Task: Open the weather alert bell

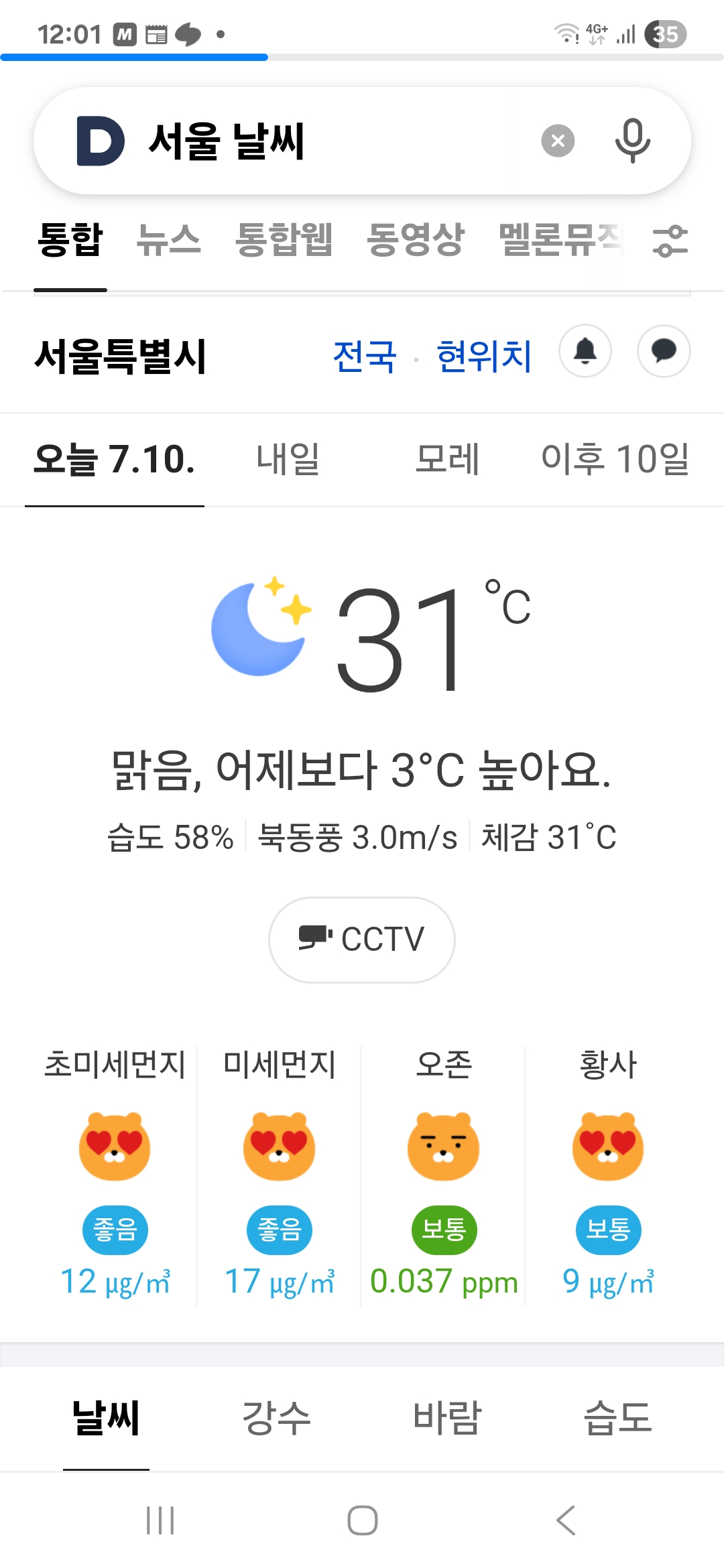Action: click(x=585, y=351)
